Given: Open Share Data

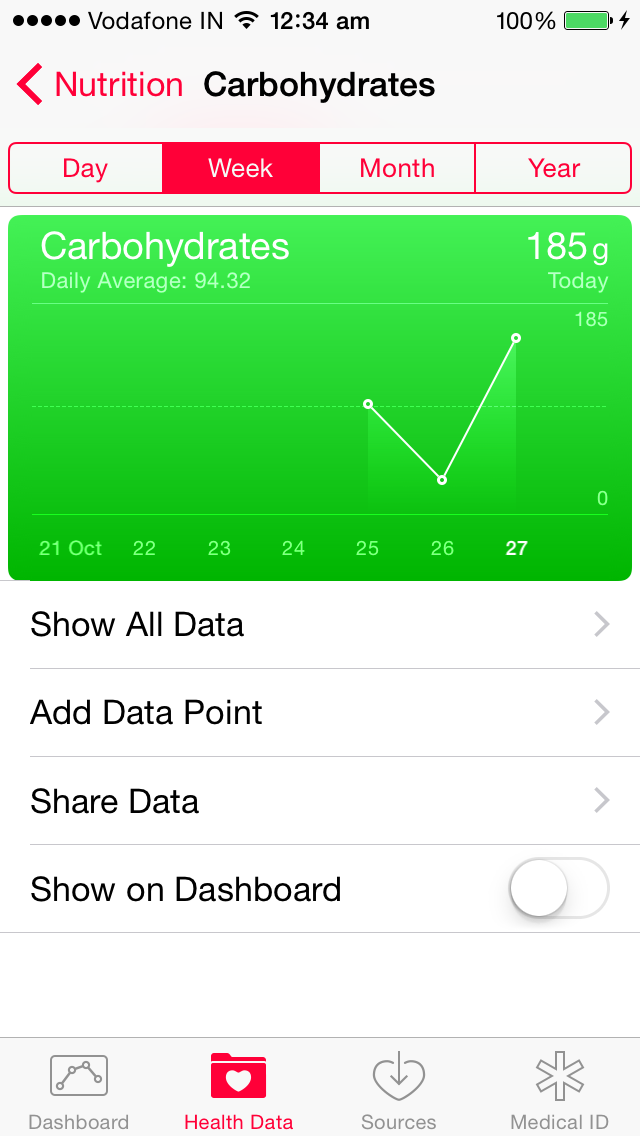Looking at the screenshot, I should tap(320, 801).
